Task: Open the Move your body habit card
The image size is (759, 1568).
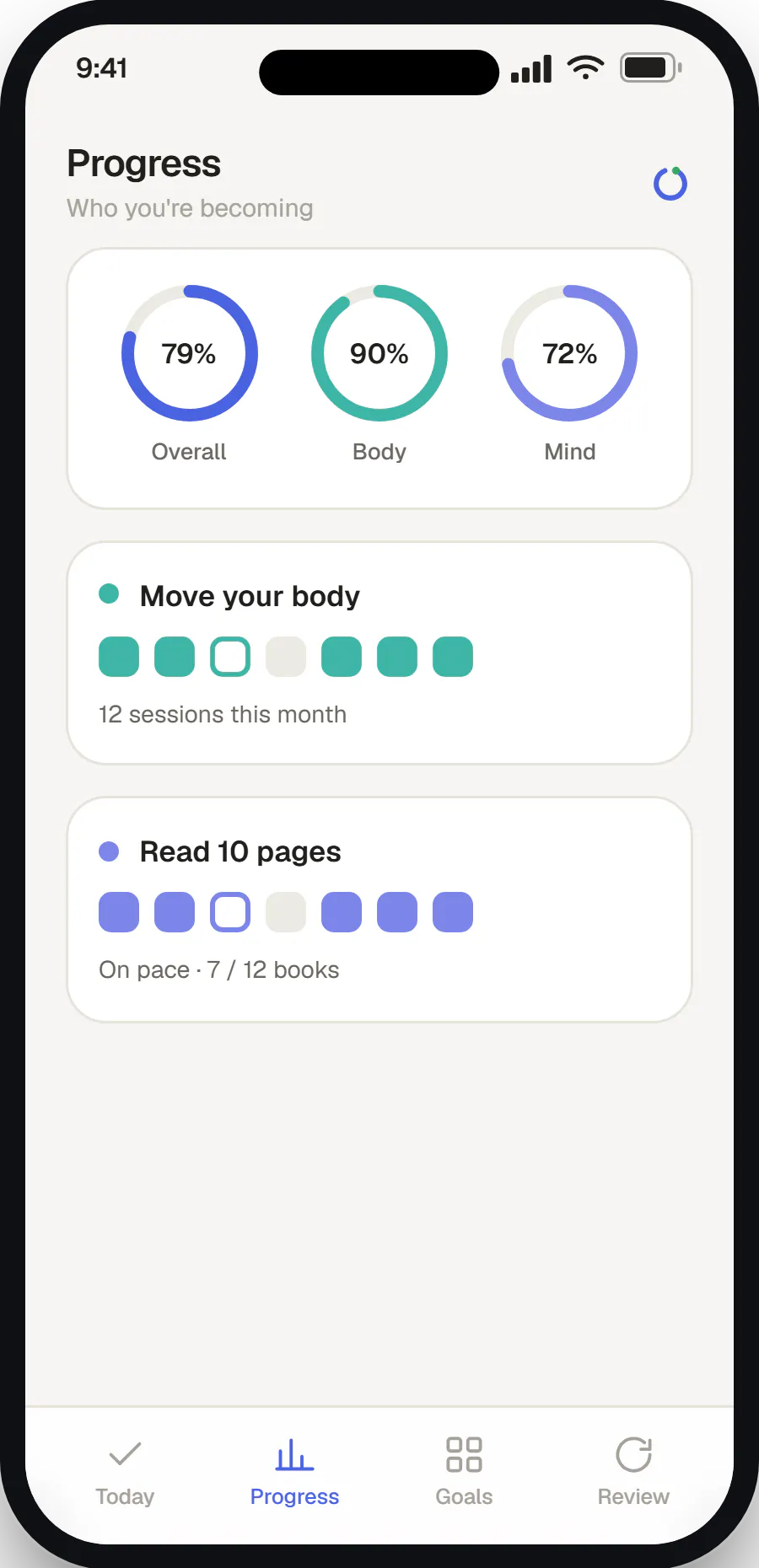Action: coord(379,653)
